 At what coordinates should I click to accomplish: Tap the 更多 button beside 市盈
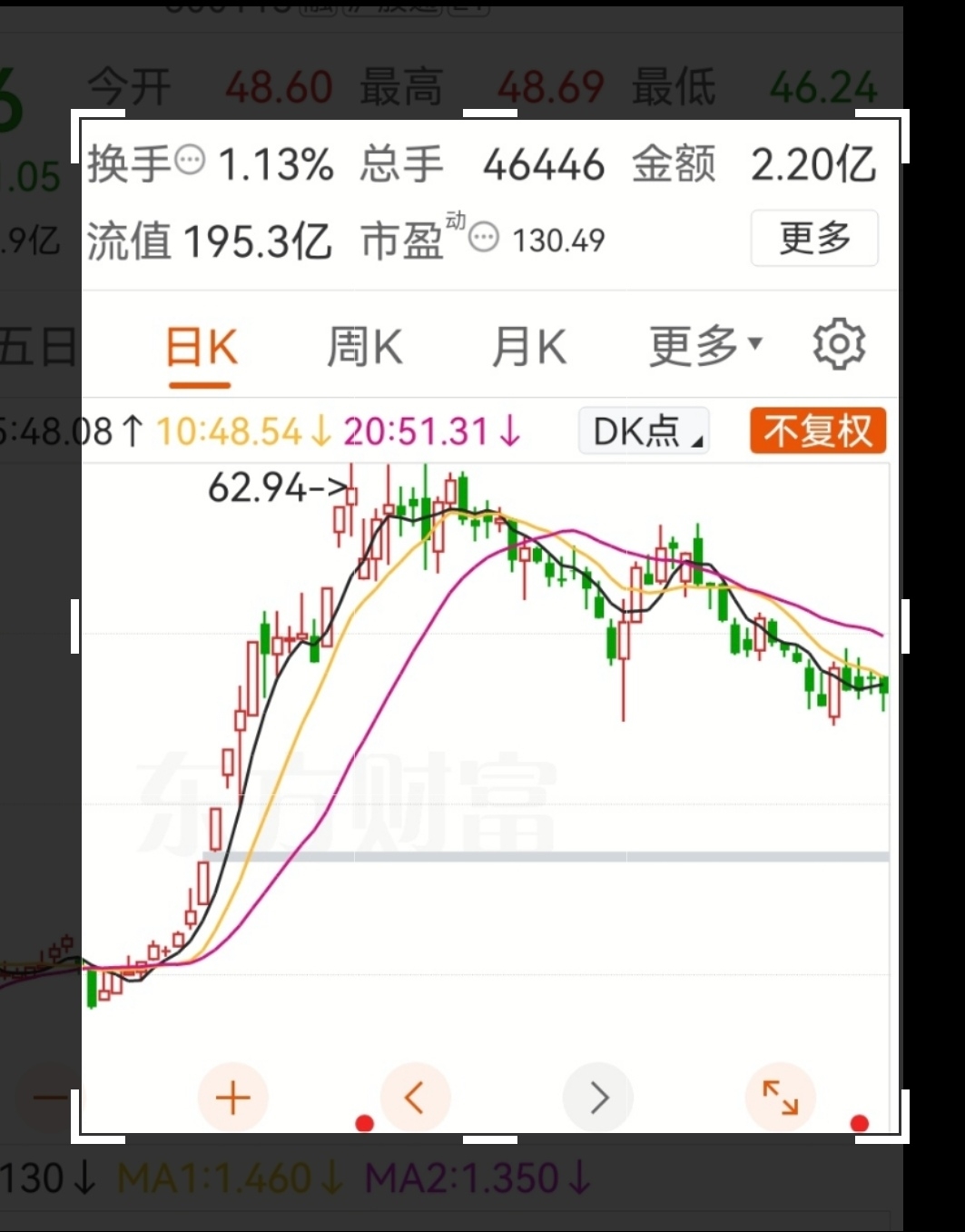point(814,238)
